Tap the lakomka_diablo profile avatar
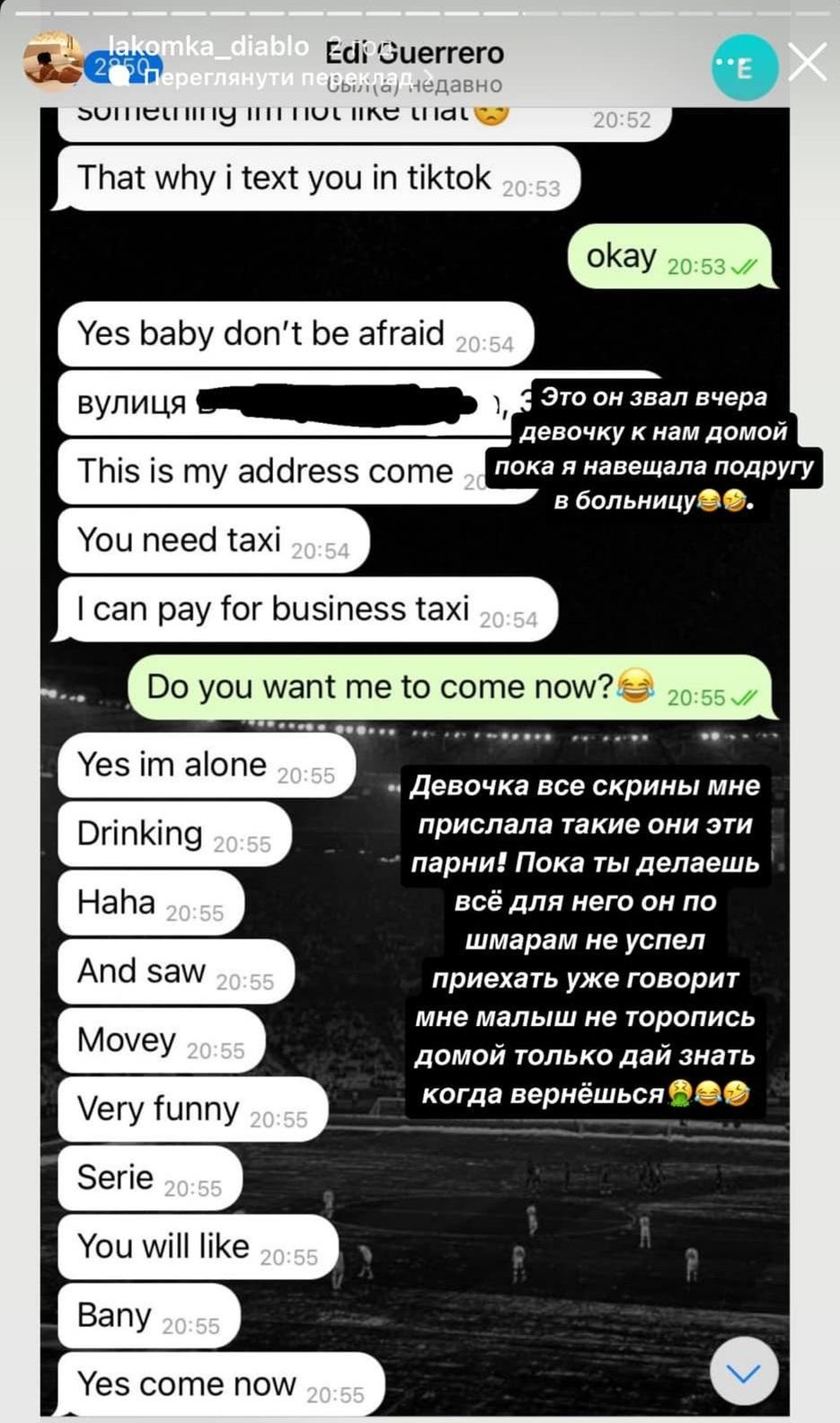The image size is (840, 1423). pos(52,61)
